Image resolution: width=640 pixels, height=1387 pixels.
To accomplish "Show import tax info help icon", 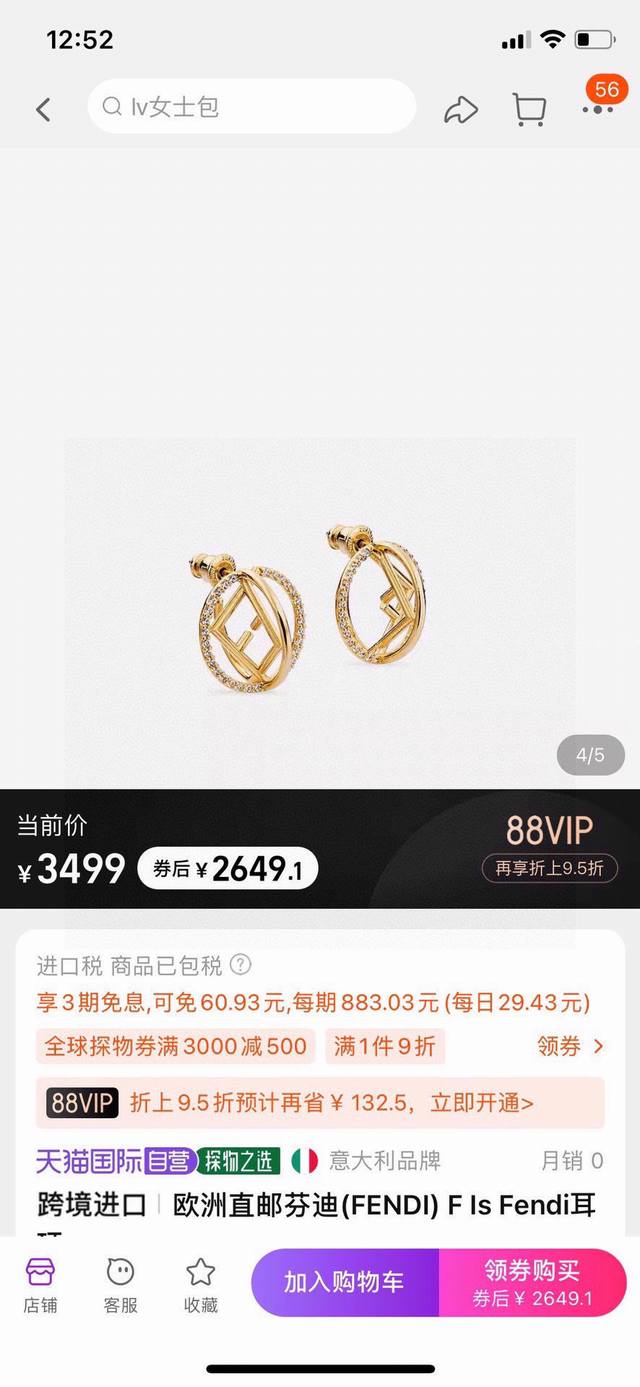I will (x=241, y=965).
